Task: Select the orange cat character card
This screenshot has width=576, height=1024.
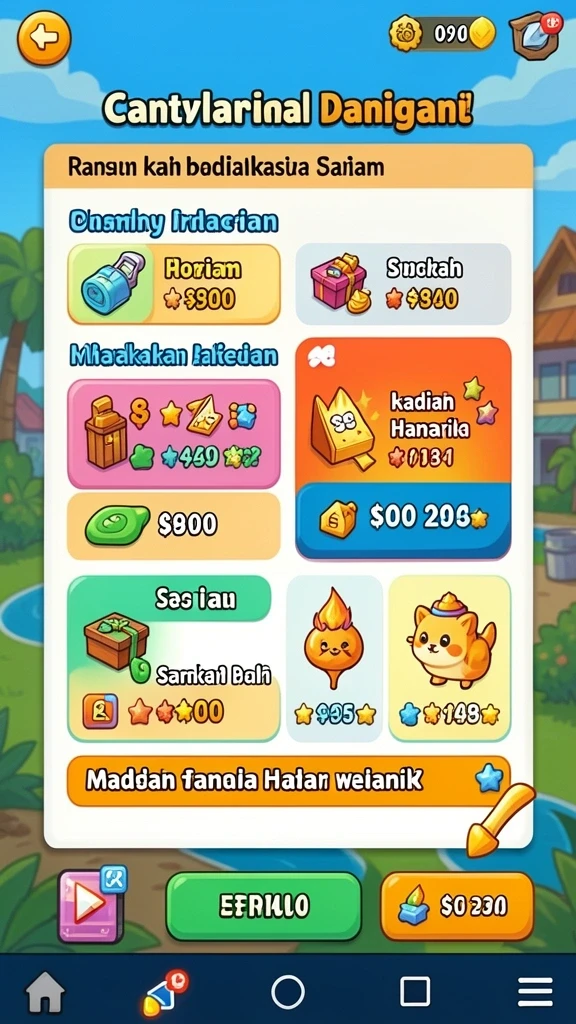Action: (x=449, y=658)
